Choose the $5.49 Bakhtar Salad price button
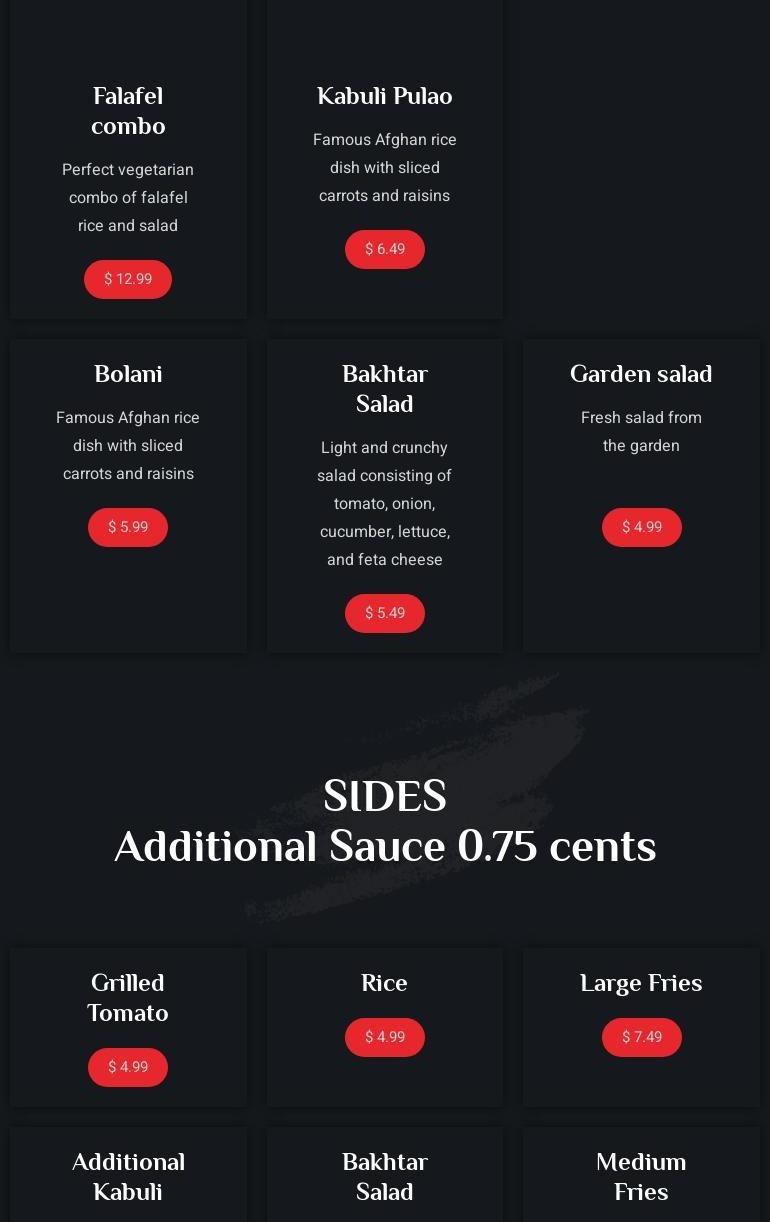This screenshot has width=770, height=1222. coord(385,613)
